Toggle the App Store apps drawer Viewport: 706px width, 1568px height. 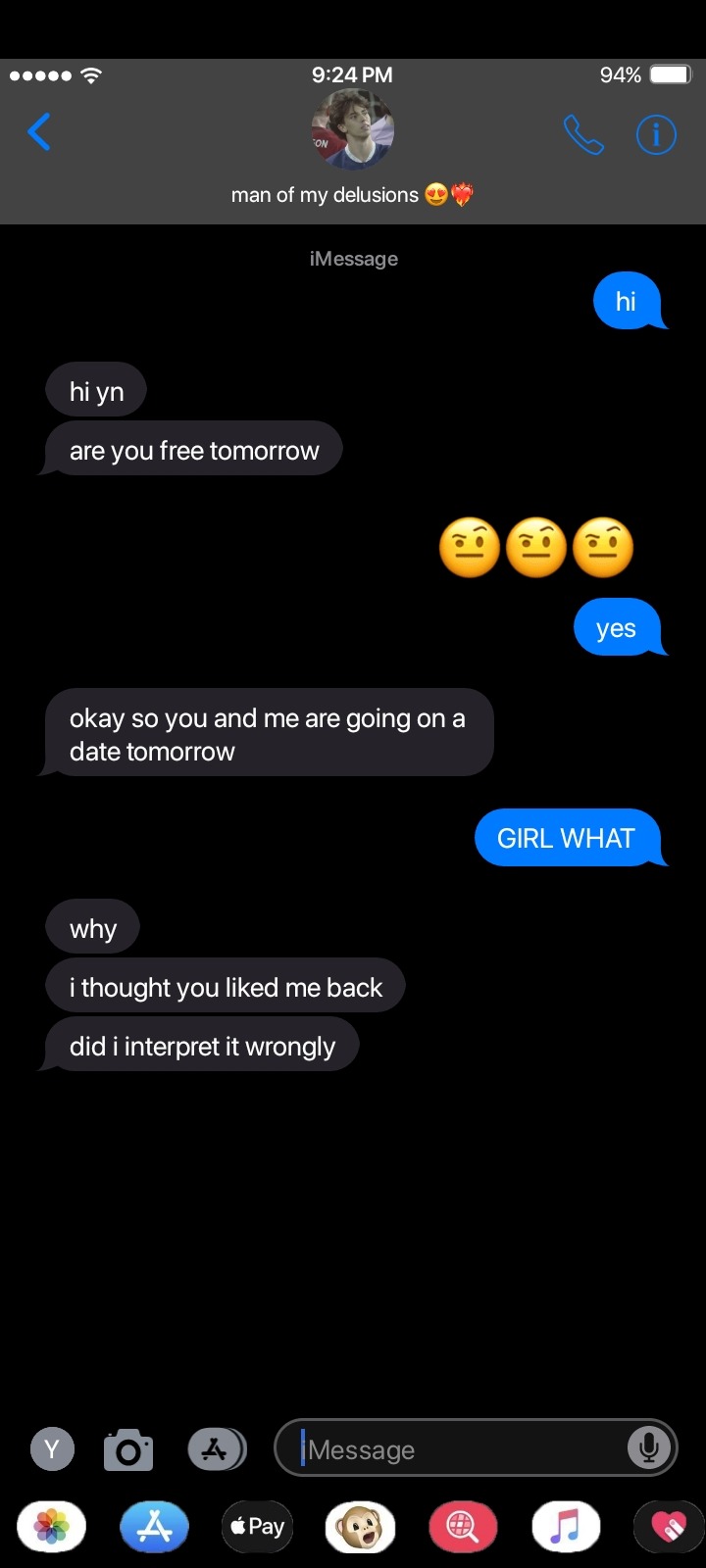[x=217, y=1449]
